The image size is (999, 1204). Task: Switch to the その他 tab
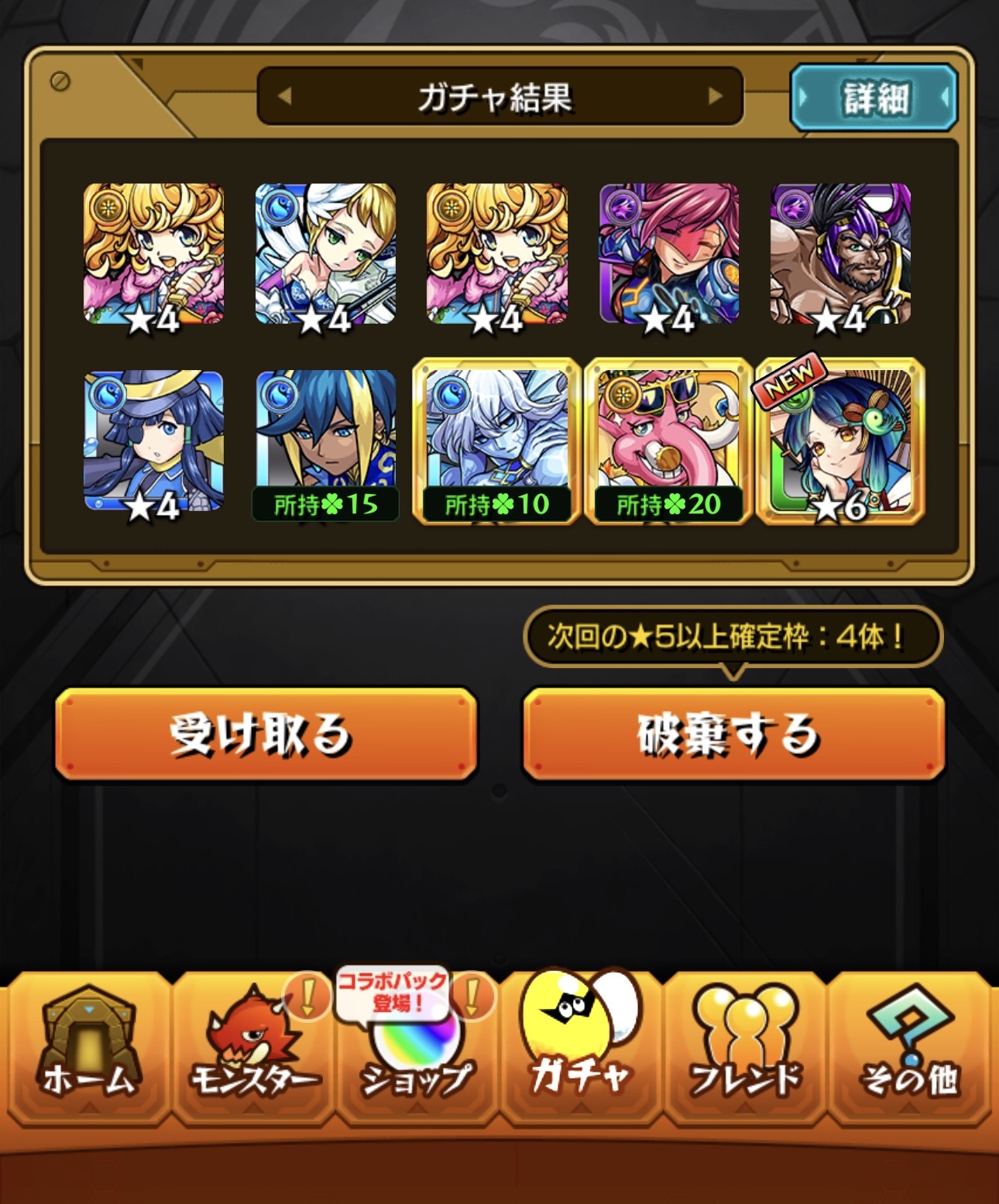tap(910, 1045)
